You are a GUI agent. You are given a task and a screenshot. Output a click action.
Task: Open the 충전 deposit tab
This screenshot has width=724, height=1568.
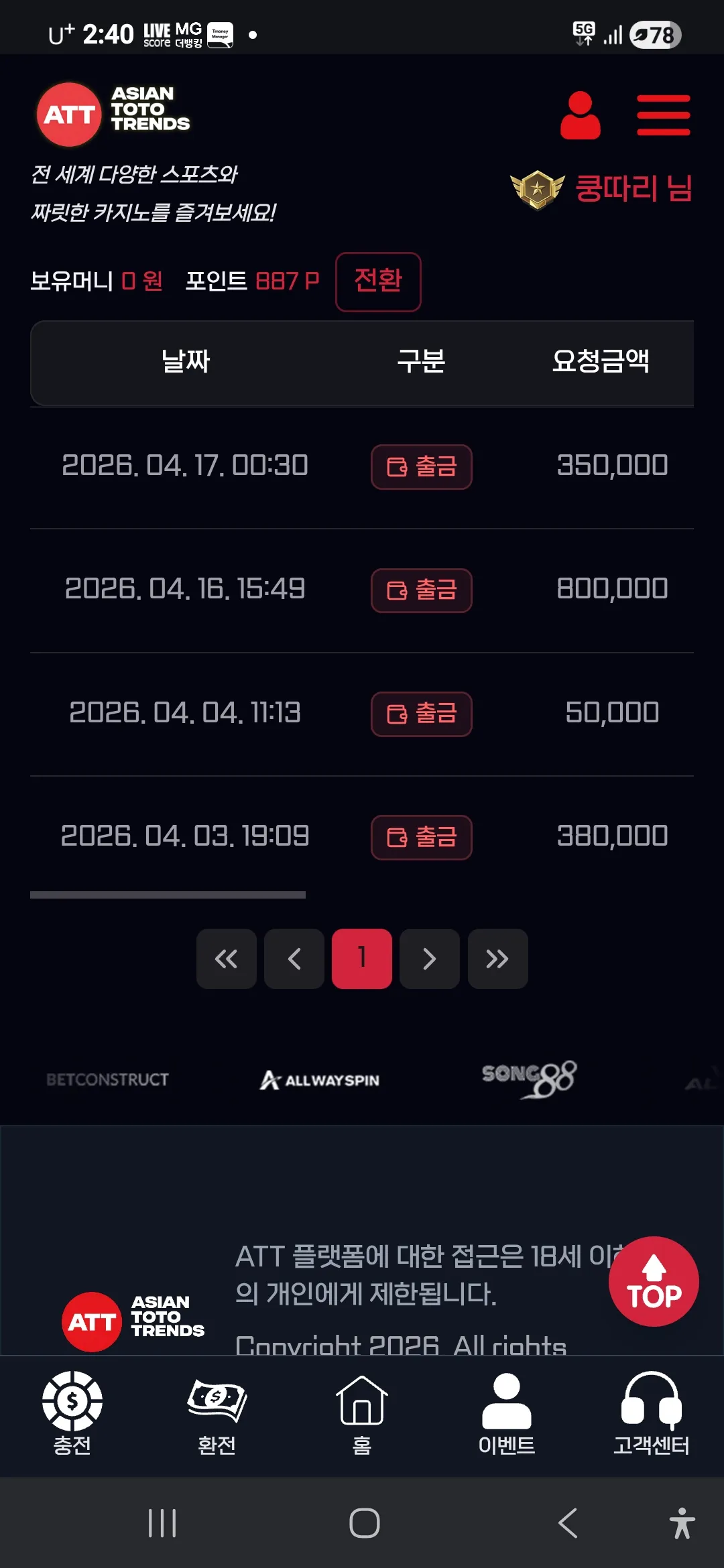(72, 1413)
